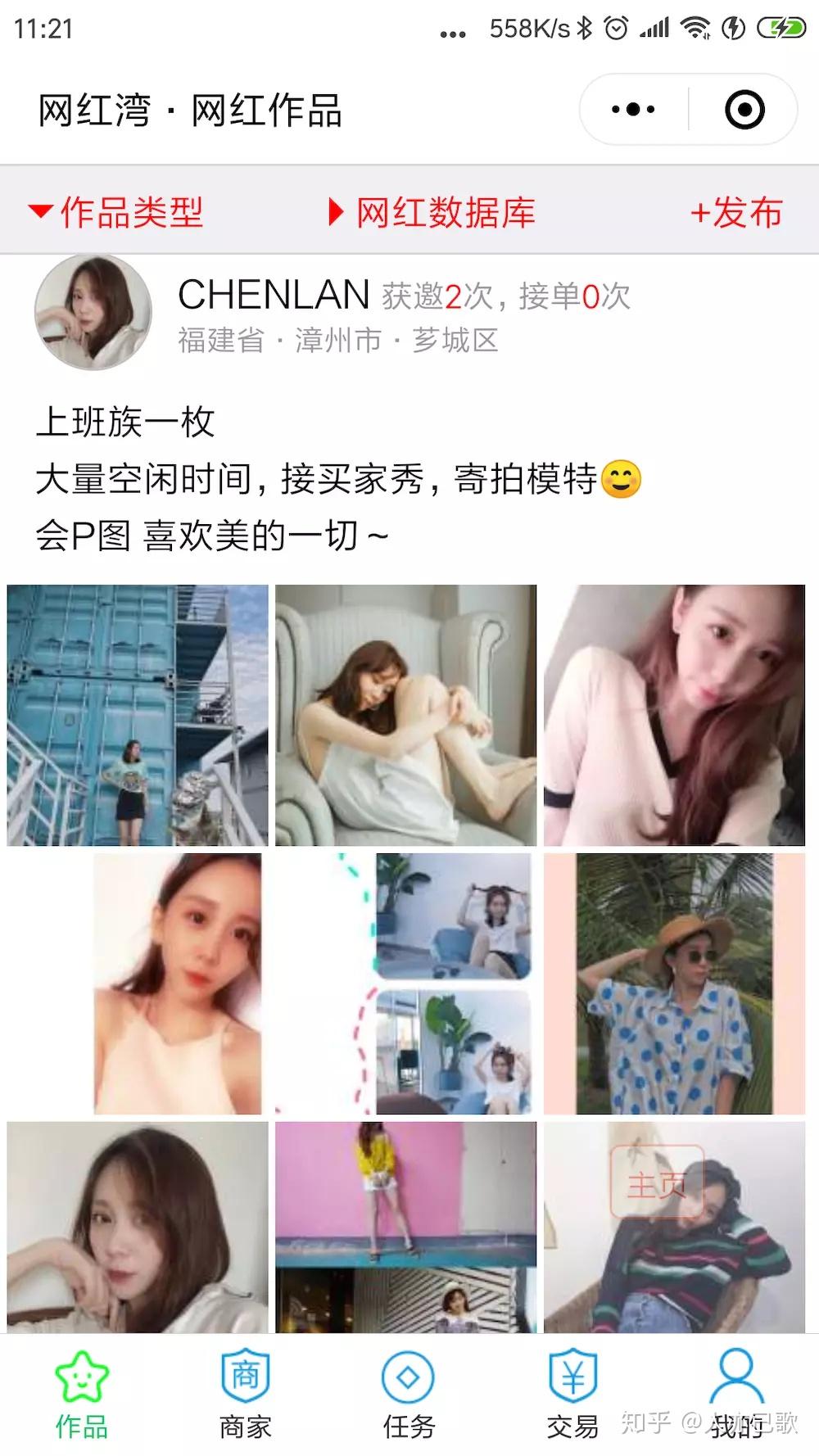Tap +发布 to publish a work
Image resolution: width=819 pixels, height=1456 pixels.
pyautogui.click(x=736, y=212)
